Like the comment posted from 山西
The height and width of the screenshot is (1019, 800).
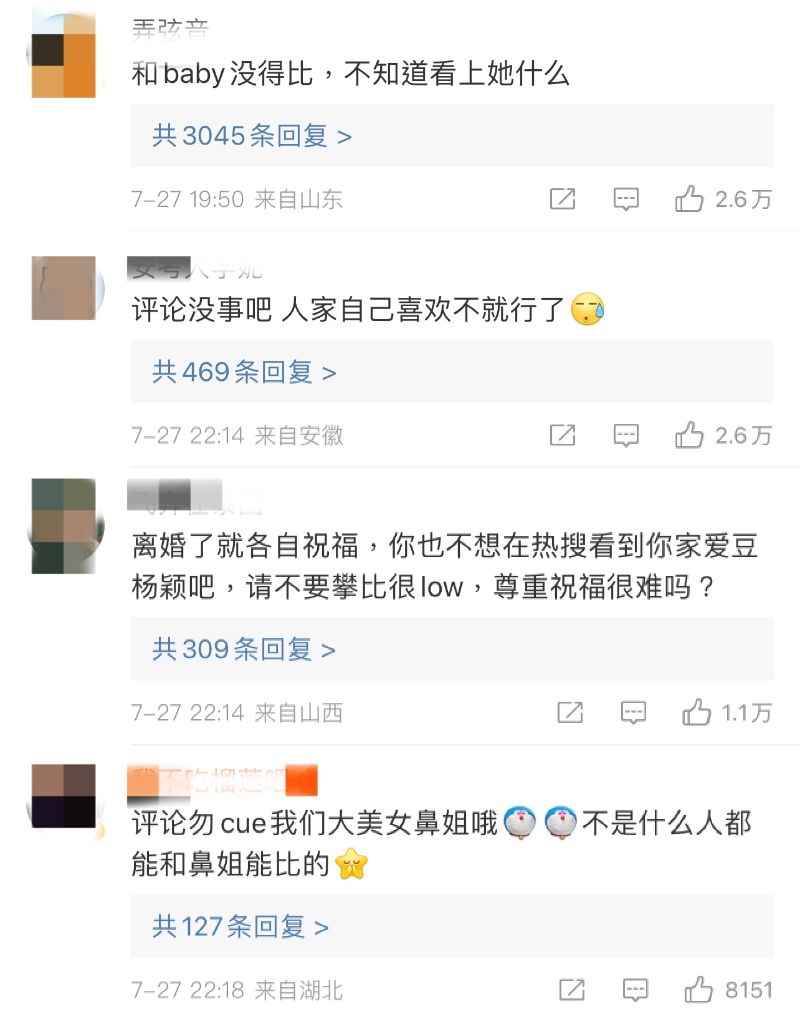point(696,712)
